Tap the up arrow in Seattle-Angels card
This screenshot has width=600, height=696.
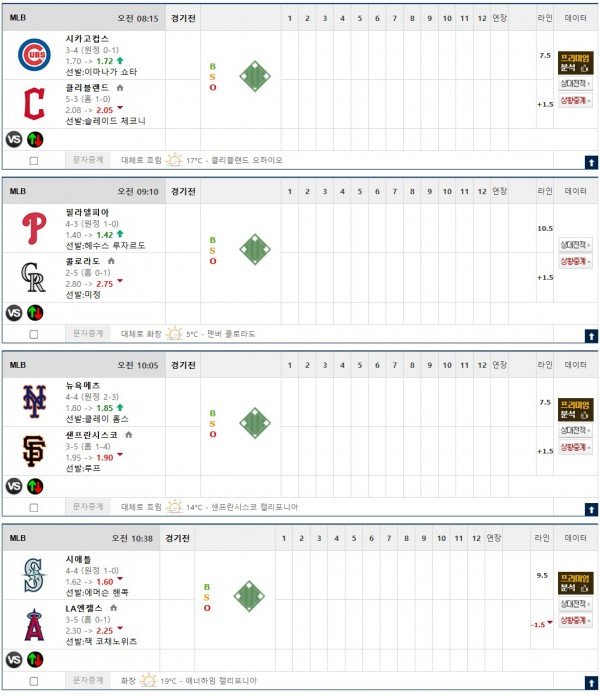pos(590,681)
